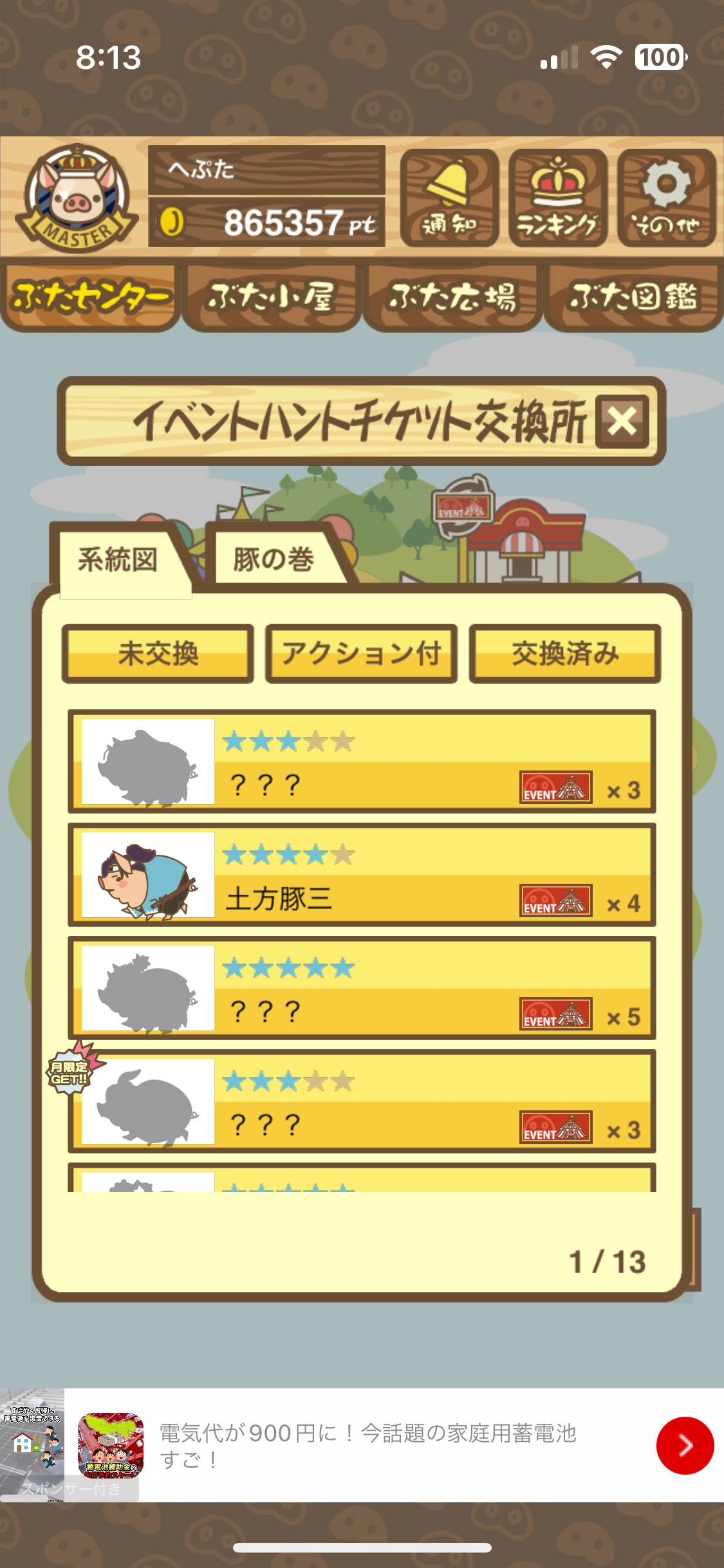
Task: Go to the ぶた広場 tab
Action: [x=452, y=297]
